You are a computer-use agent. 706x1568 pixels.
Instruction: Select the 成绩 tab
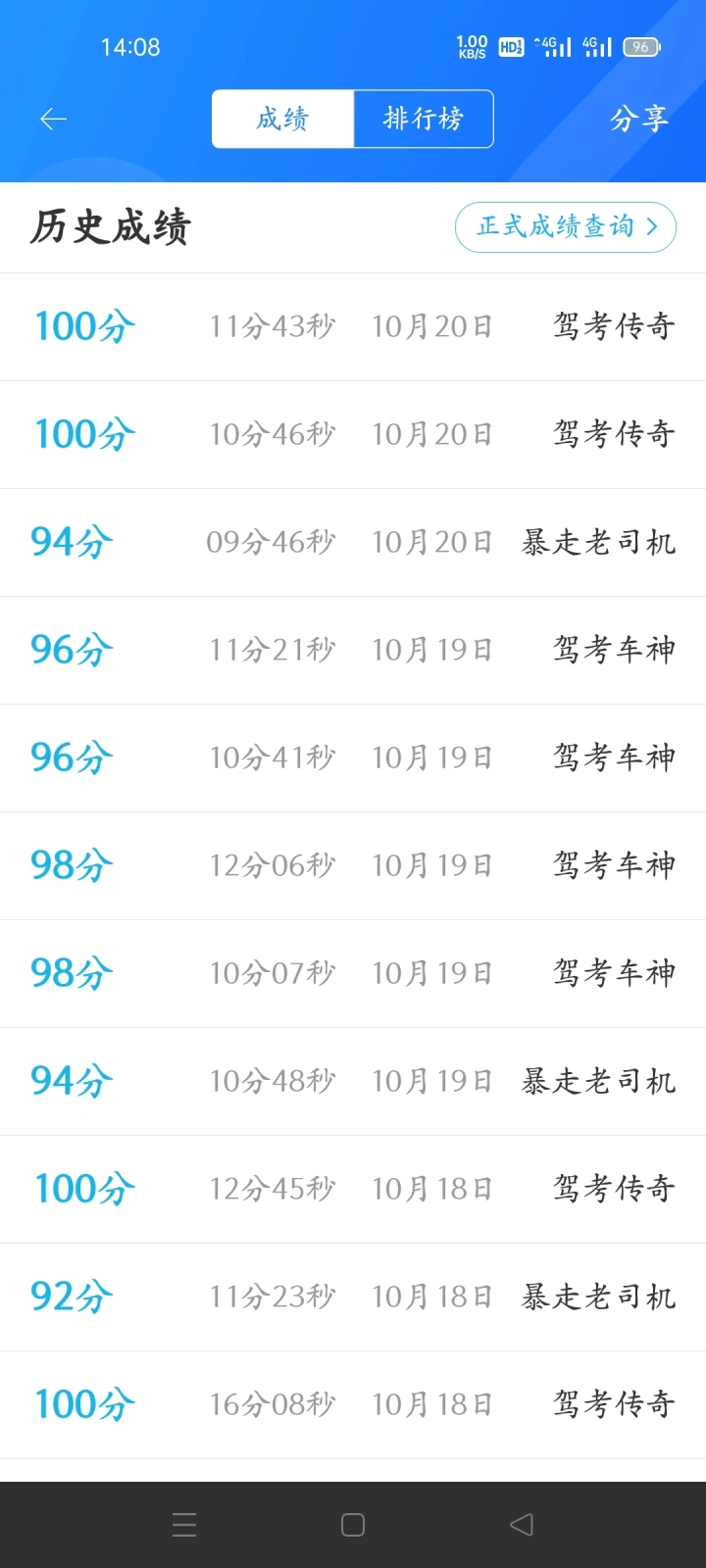282,119
